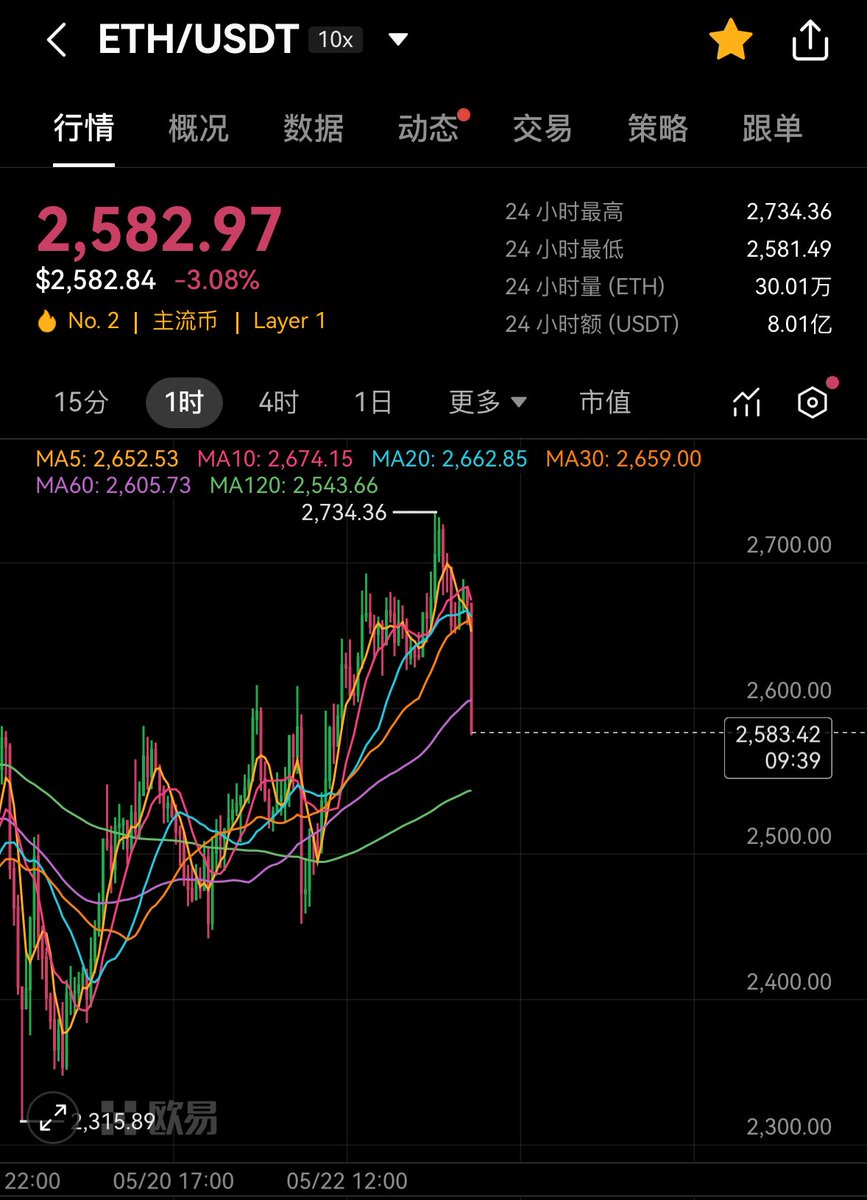This screenshot has width=867, height=1200.
Task: Expand chart to fullscreen
Action: click(52, 1117)
